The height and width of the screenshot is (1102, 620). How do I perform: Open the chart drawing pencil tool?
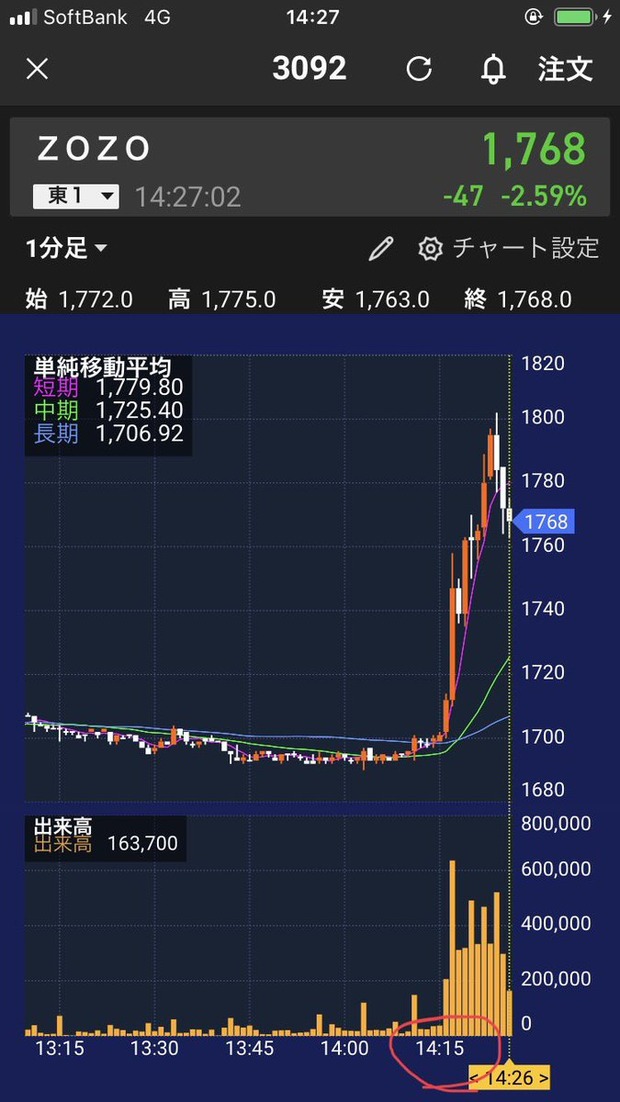pyautogui.click(x=382, y=247)
